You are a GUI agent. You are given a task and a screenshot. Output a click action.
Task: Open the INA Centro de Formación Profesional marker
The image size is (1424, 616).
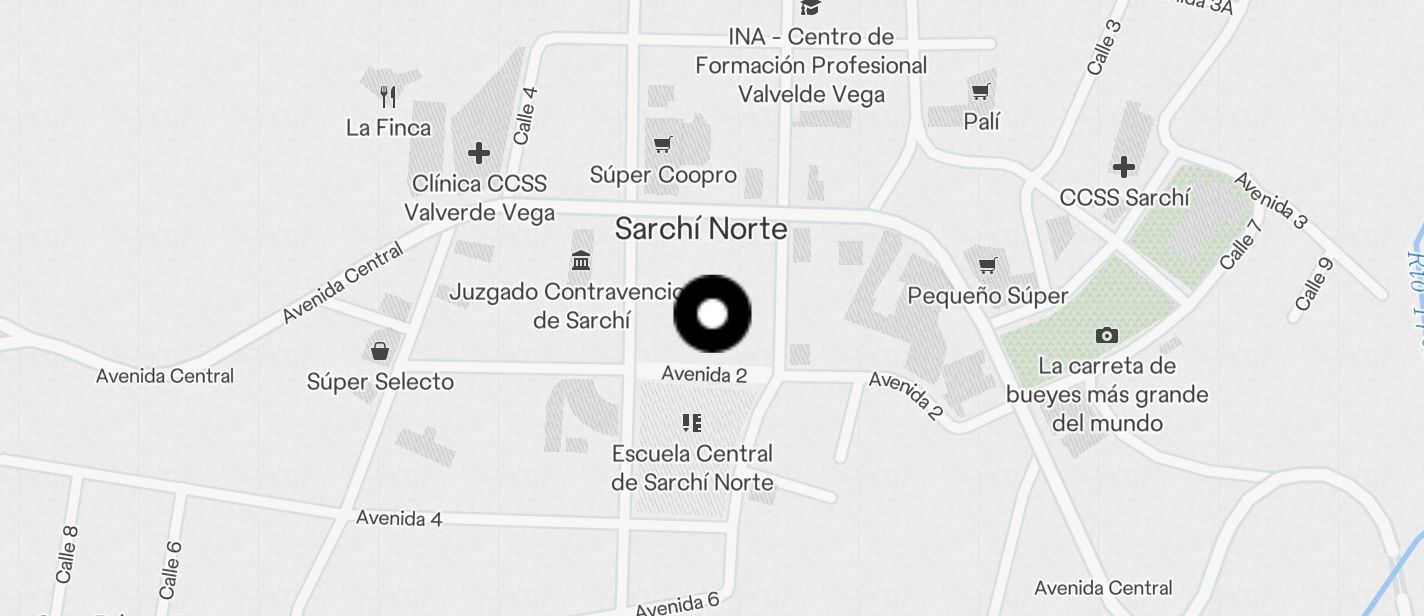811,8
